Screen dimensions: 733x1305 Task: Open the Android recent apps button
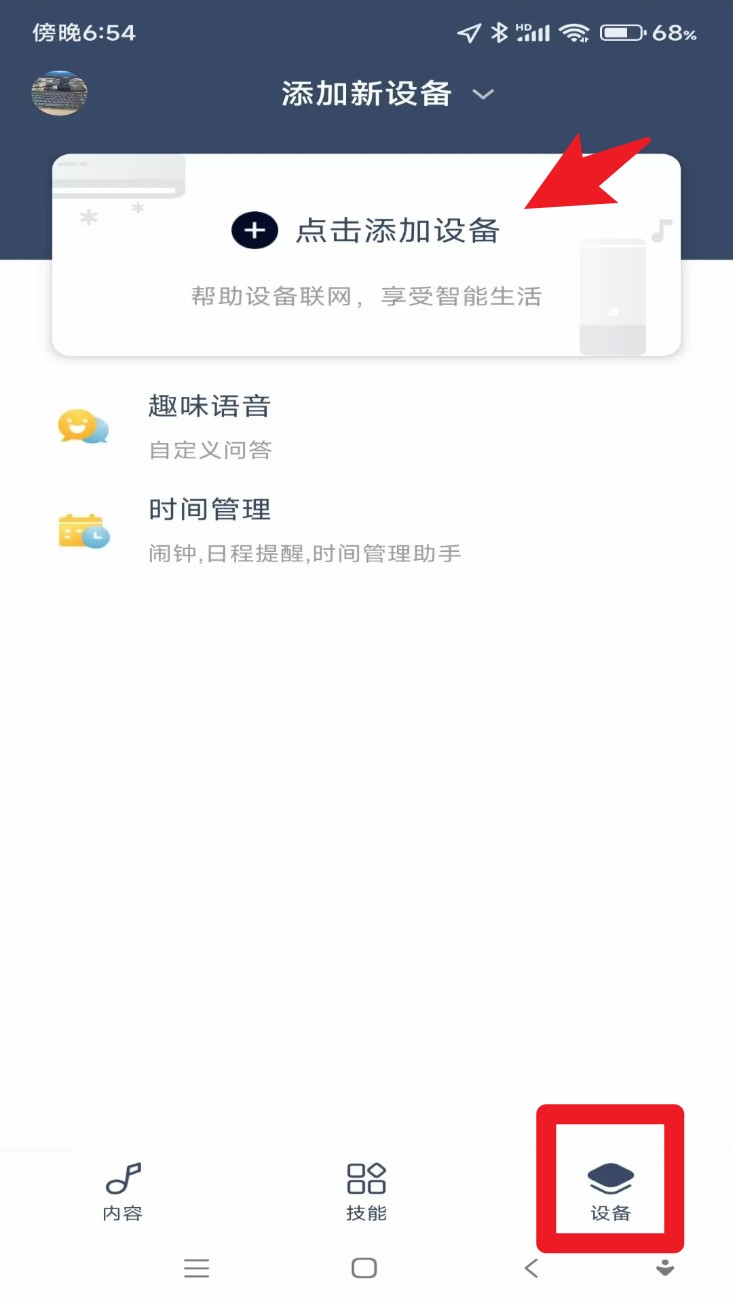click(x=197, y=1268)
